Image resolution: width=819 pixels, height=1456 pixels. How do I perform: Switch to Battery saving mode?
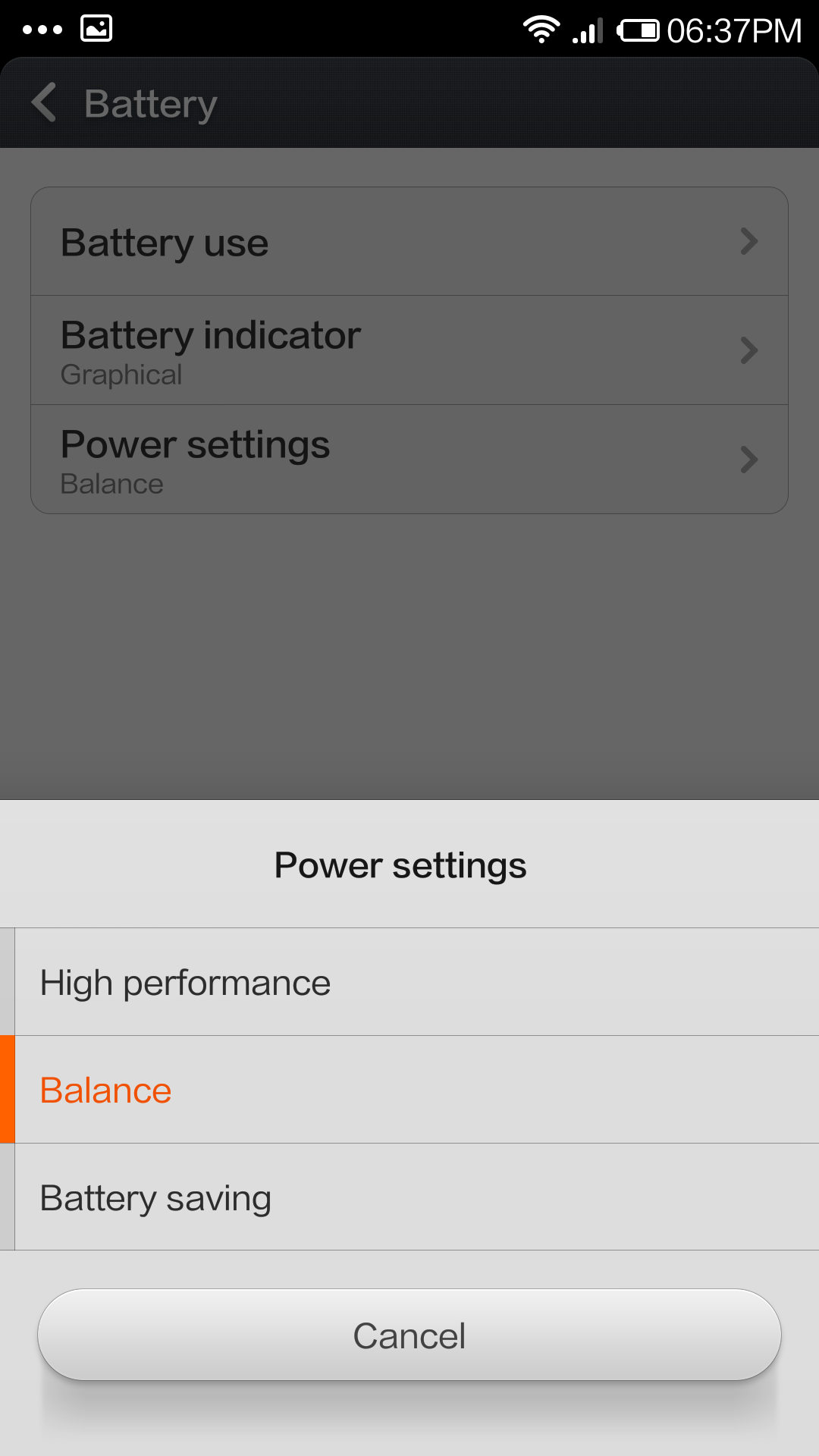coord(409,1197)
